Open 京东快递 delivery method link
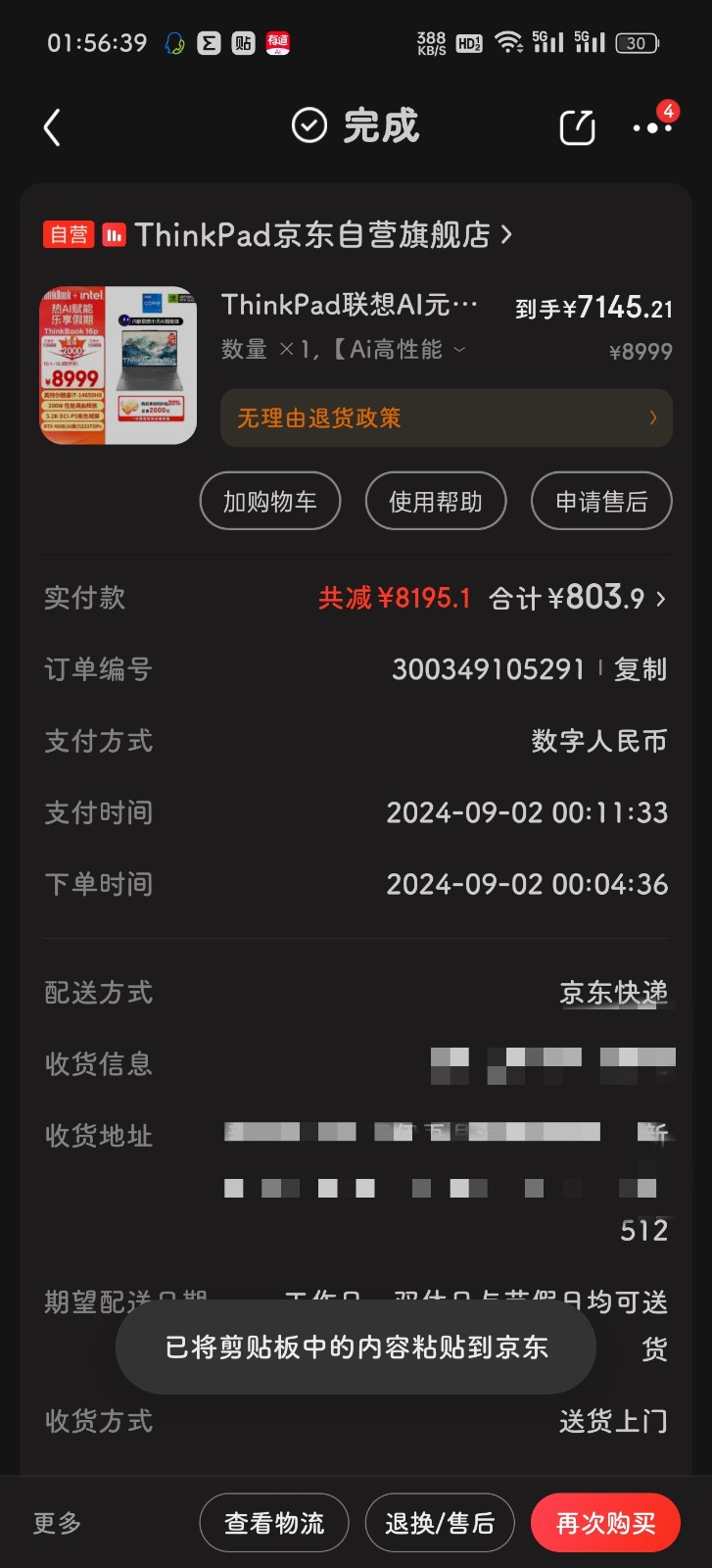The height and width of the screenshot is (1568, 712). pyautogui.click(x=613, y=993)
